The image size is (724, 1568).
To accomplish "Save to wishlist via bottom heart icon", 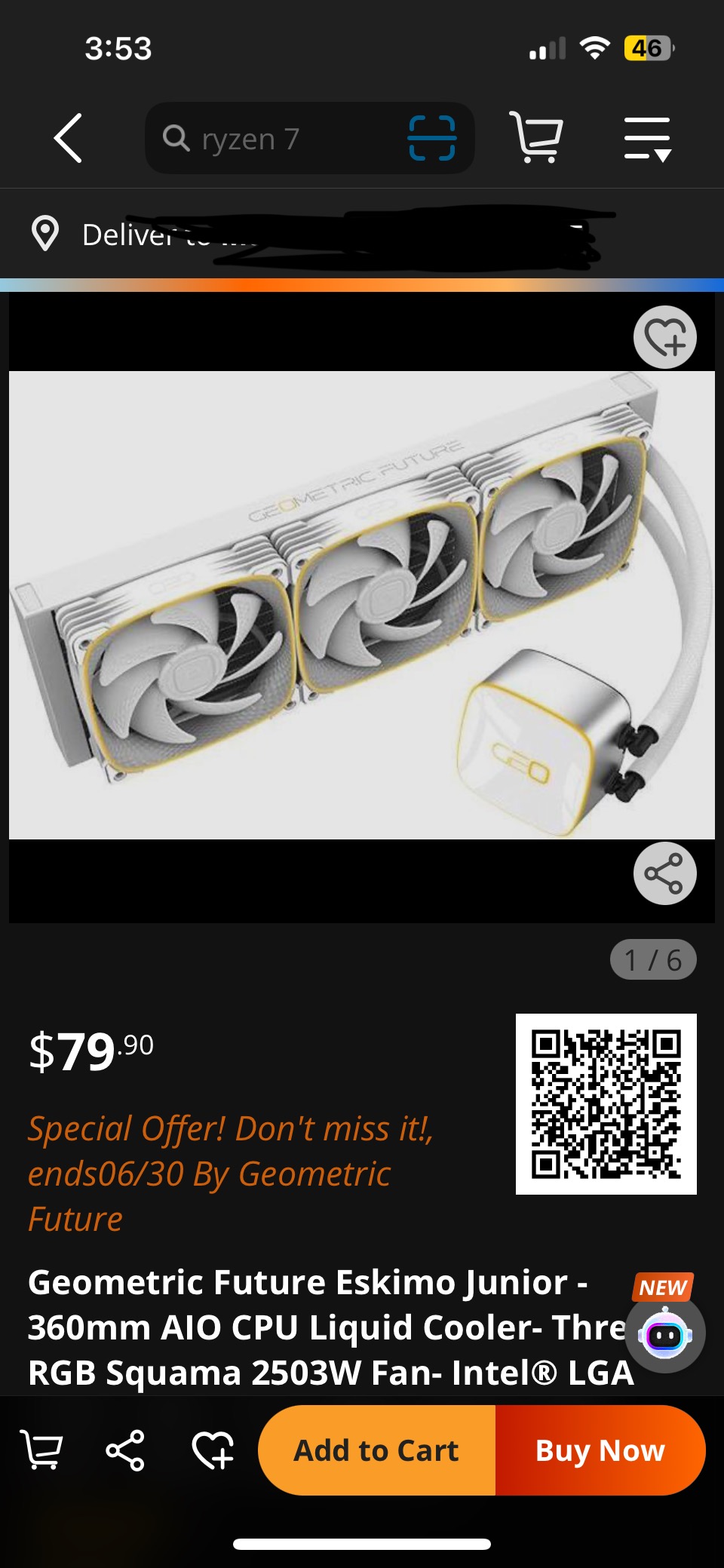I will tap(213, 1450).
